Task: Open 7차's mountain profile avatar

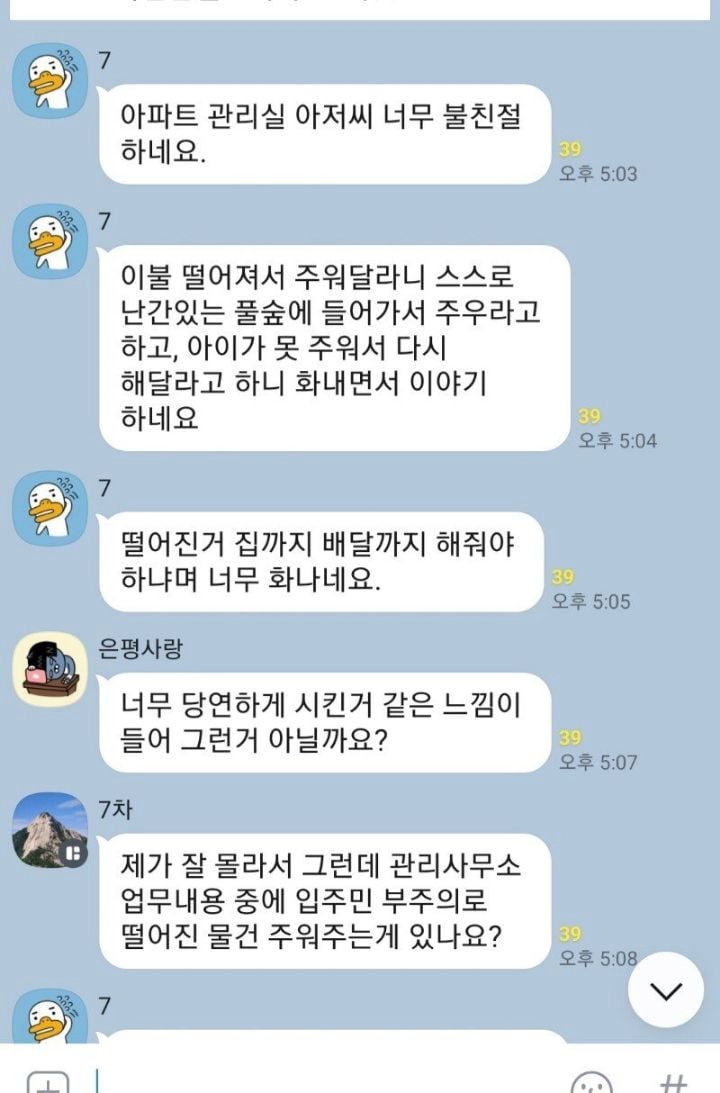Action: [x=49, y=830]
